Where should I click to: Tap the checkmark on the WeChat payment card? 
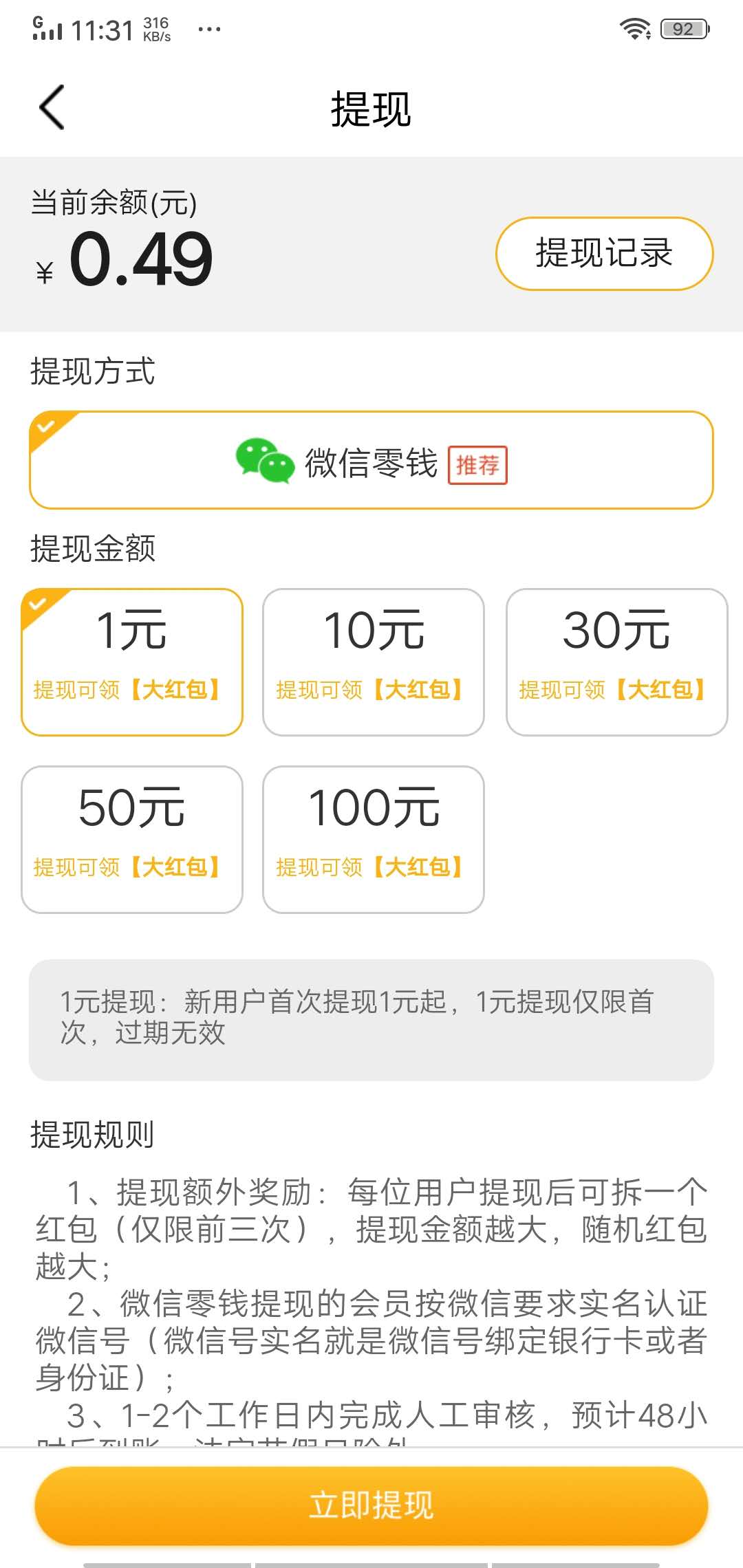click(x=47, y=426)
